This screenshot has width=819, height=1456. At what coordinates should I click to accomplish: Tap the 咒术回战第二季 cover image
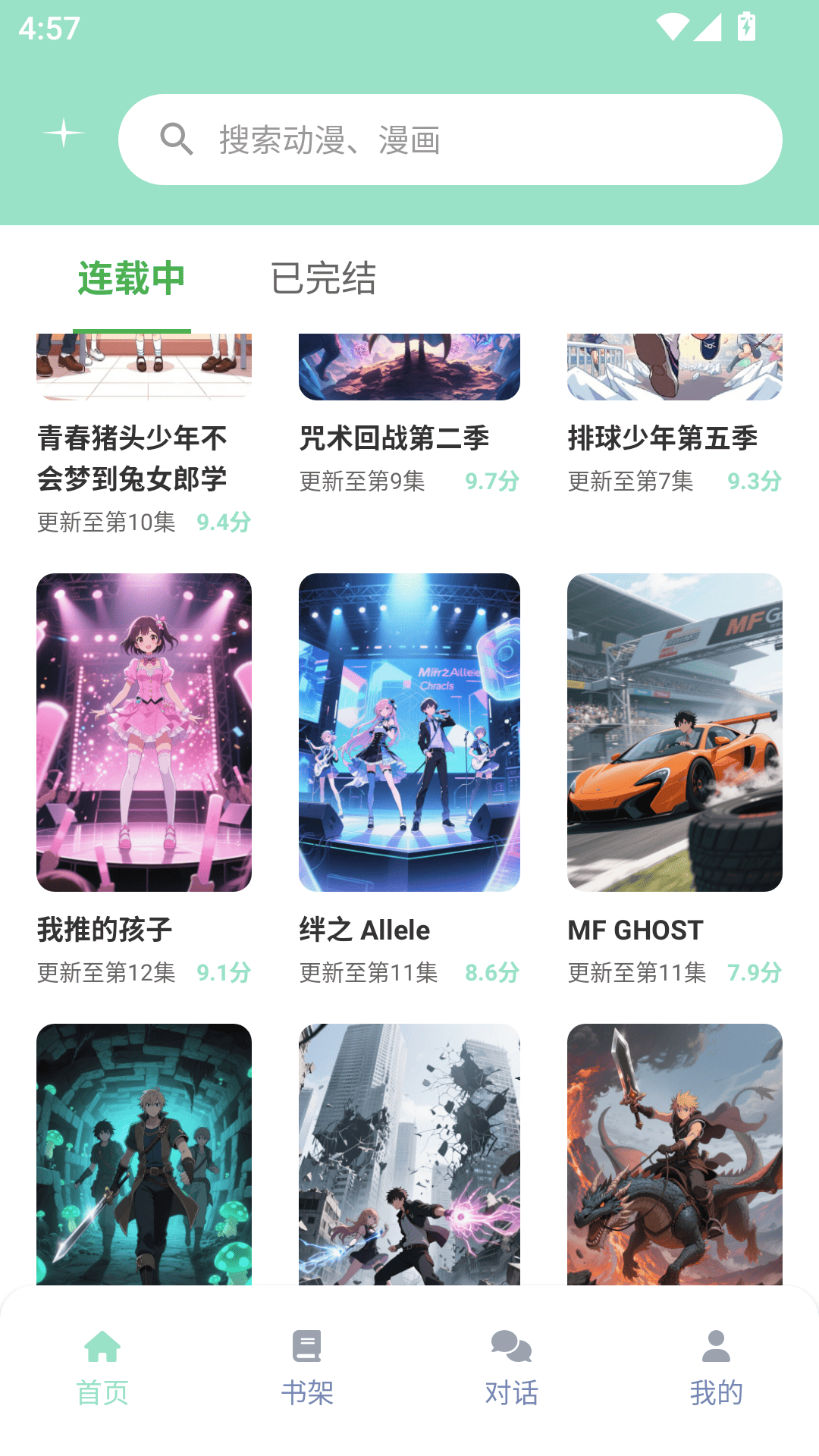click(409, 366)
